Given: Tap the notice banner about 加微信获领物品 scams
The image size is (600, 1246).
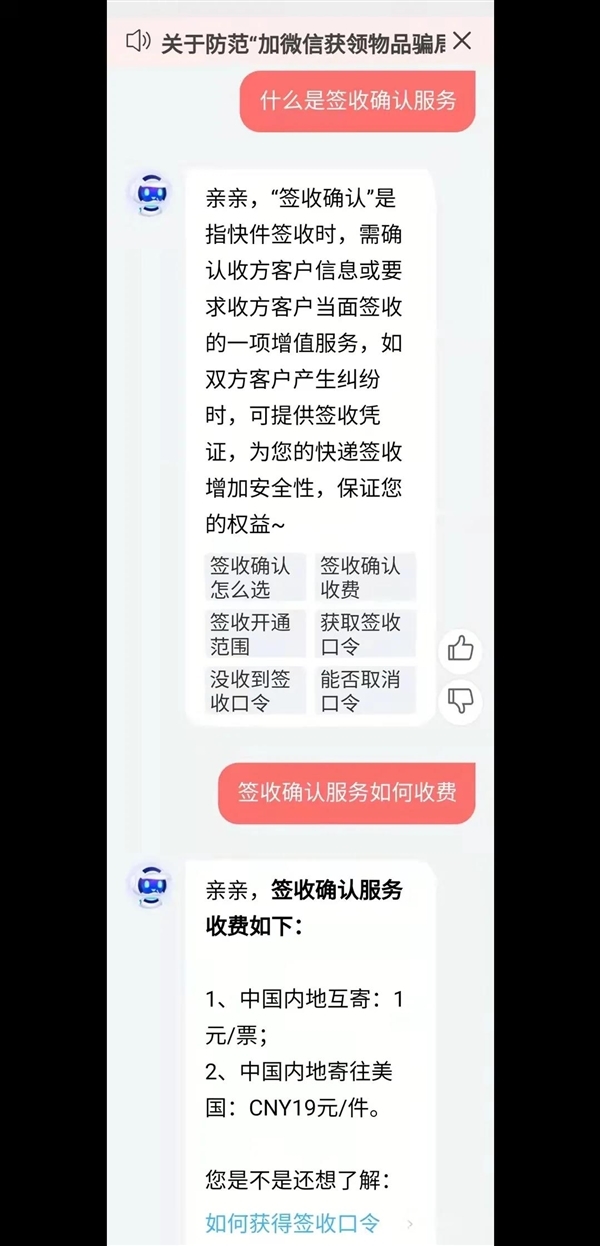Looking at the screenshot, I should (290, 42).
